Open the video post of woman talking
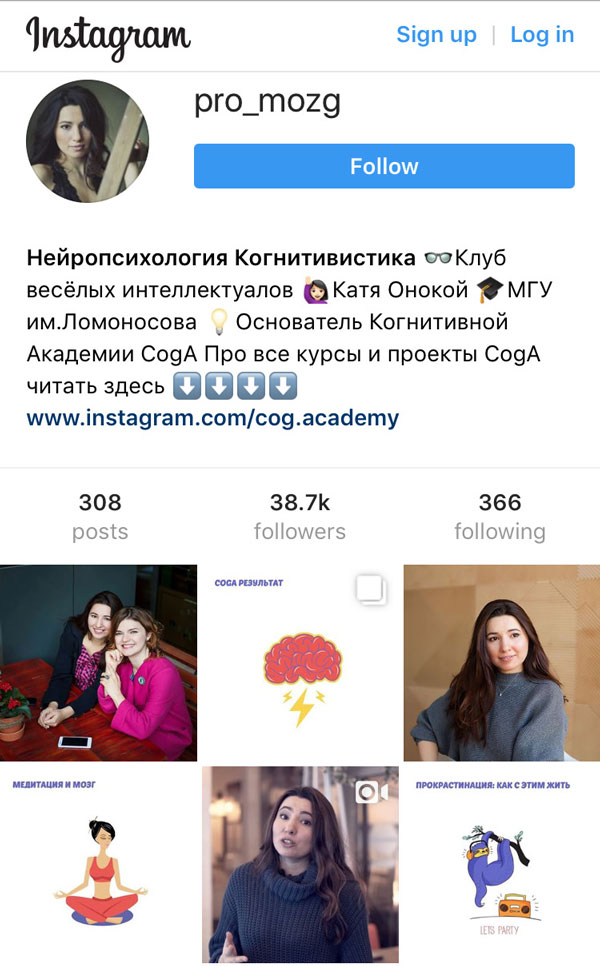The image size is (600, 966). click(299, 864)
